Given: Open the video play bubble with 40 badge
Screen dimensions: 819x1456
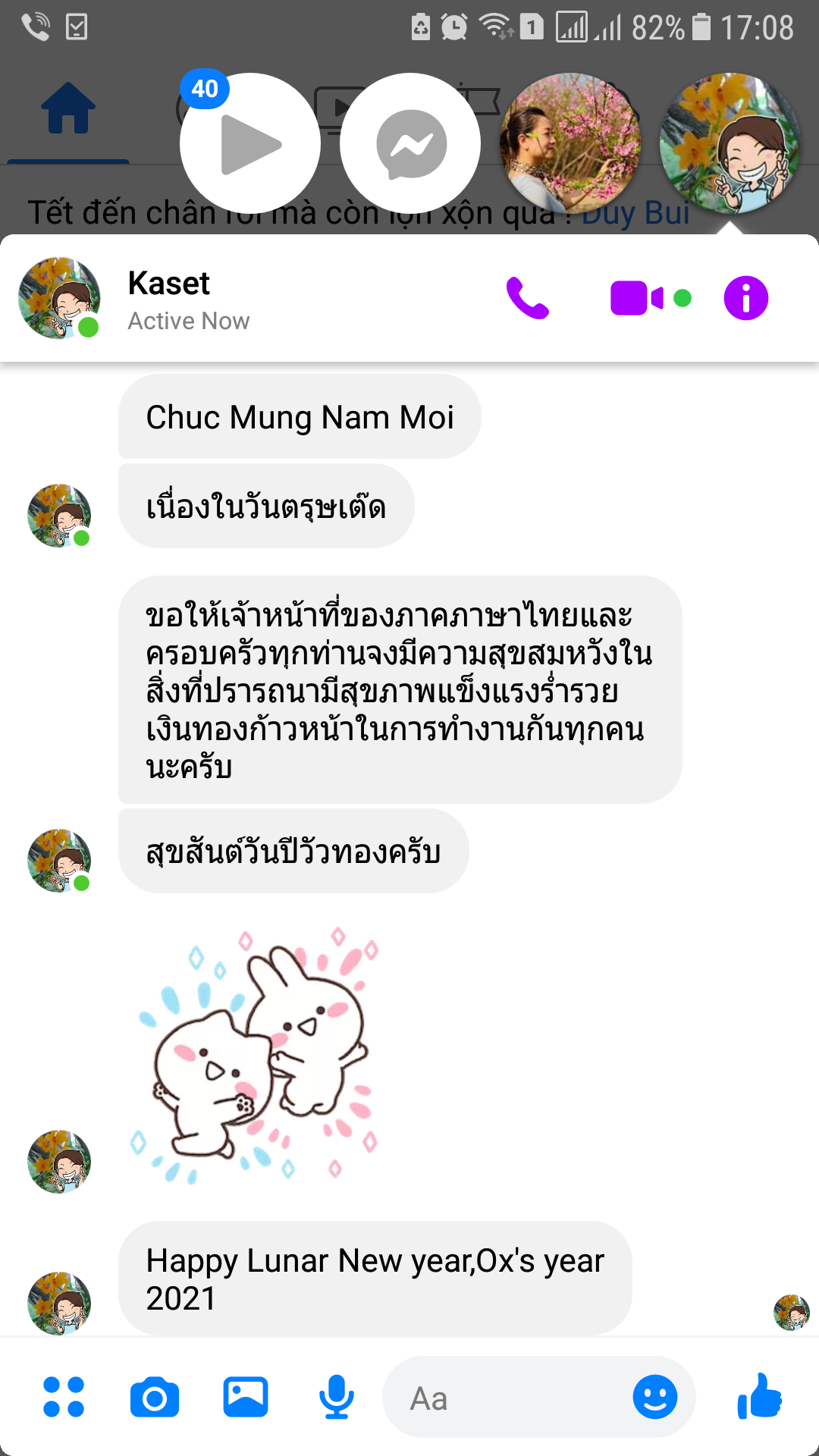Looking at the screenshot, I should point(250,143).
